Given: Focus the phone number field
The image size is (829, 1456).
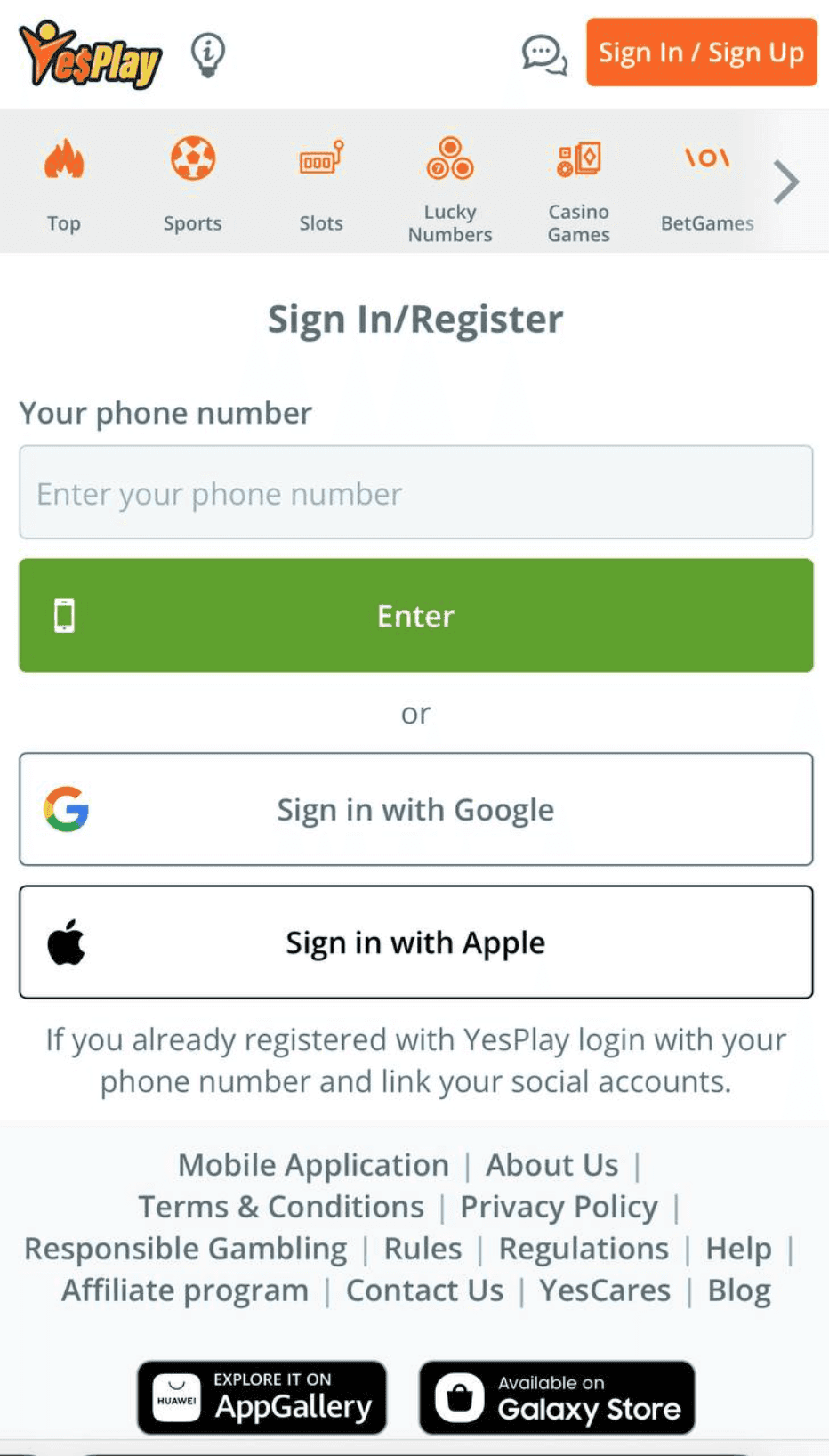Looking at the screenshot, I should point(415,492).
